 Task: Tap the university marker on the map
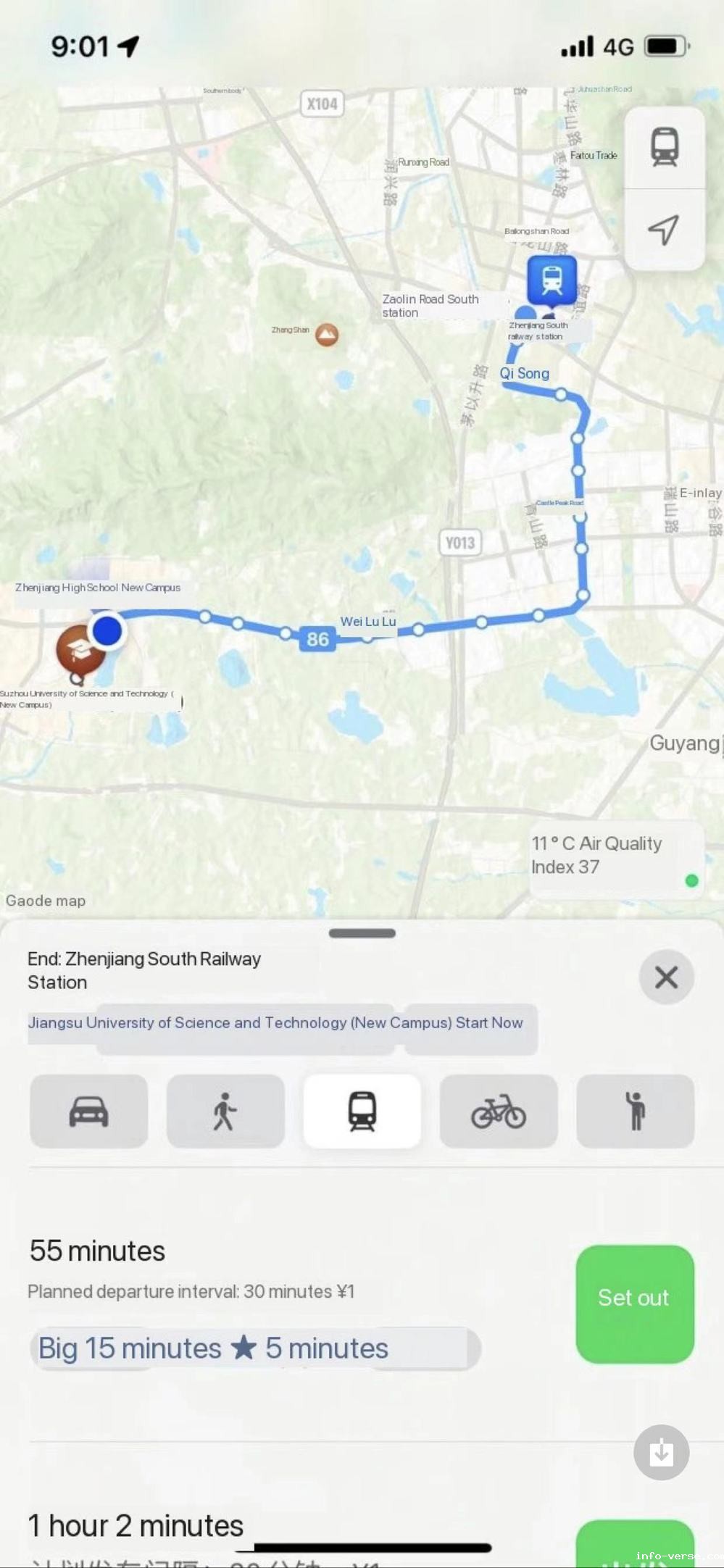pyautogui.click(x=79, y=651)
